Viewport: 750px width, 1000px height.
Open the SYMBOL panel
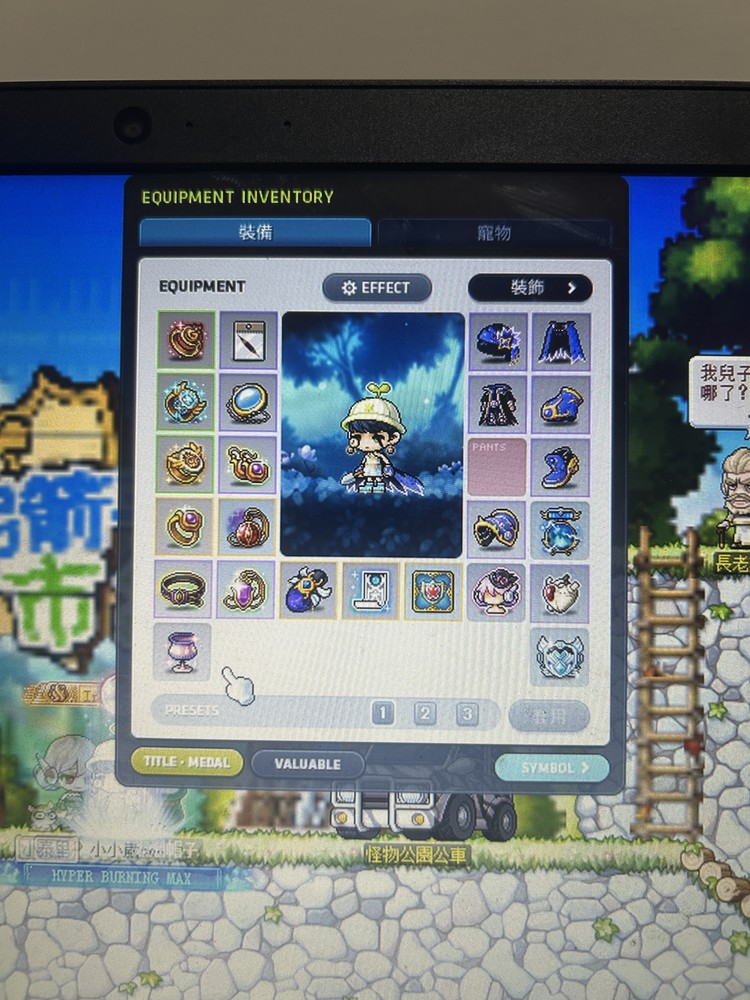(552, 768)
